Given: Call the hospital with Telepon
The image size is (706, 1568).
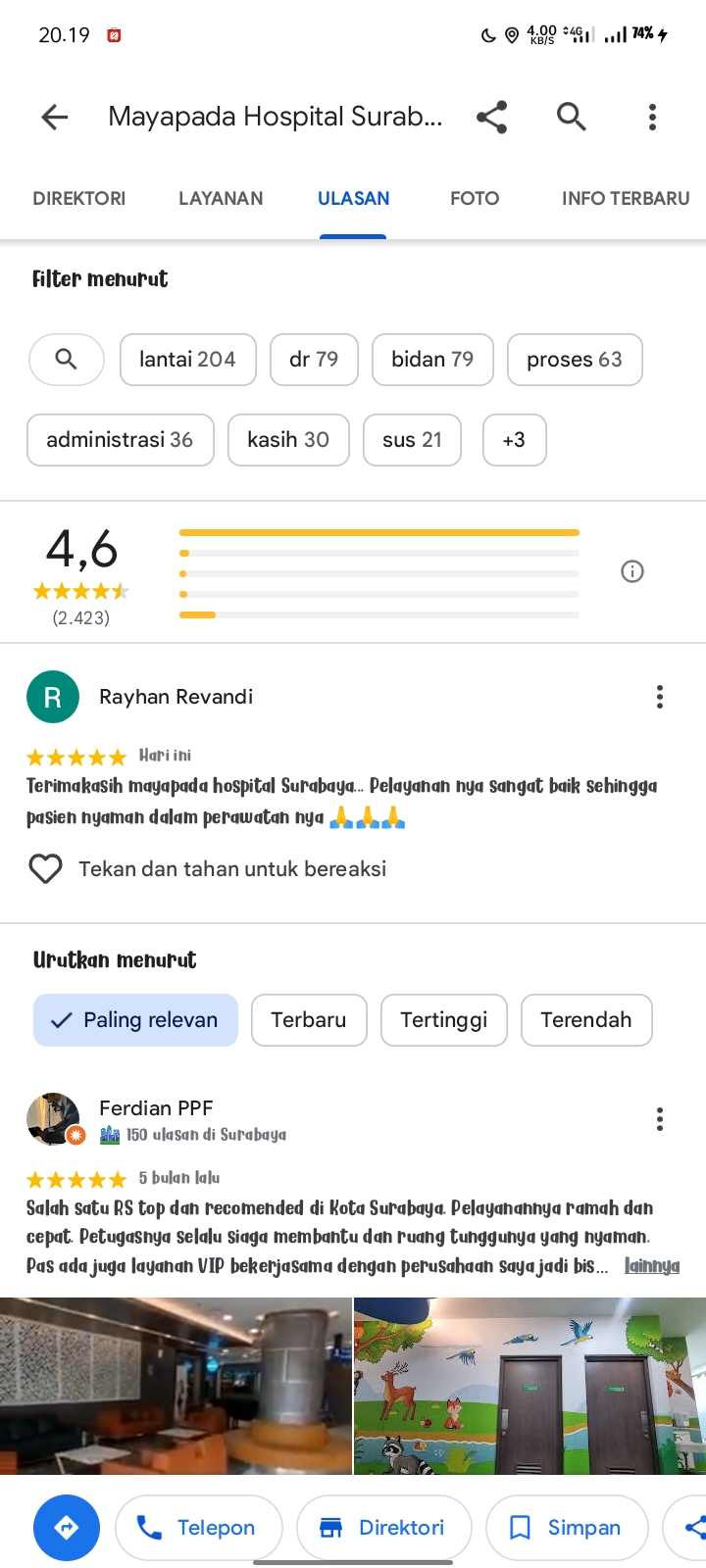Looking at the screenshot, I should pyautogui.click(x=199, y=1528).
